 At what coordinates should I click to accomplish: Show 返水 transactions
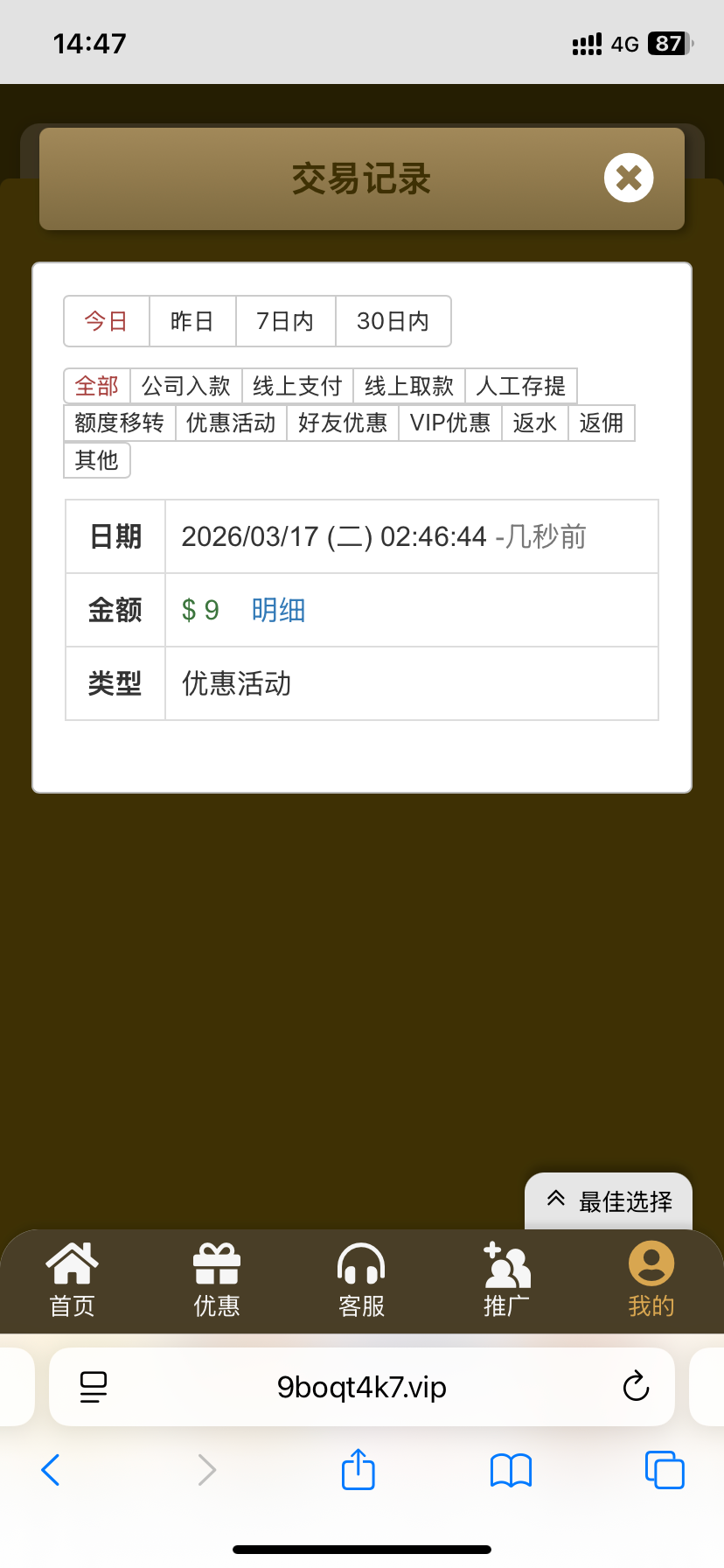[x=534, y=423]
